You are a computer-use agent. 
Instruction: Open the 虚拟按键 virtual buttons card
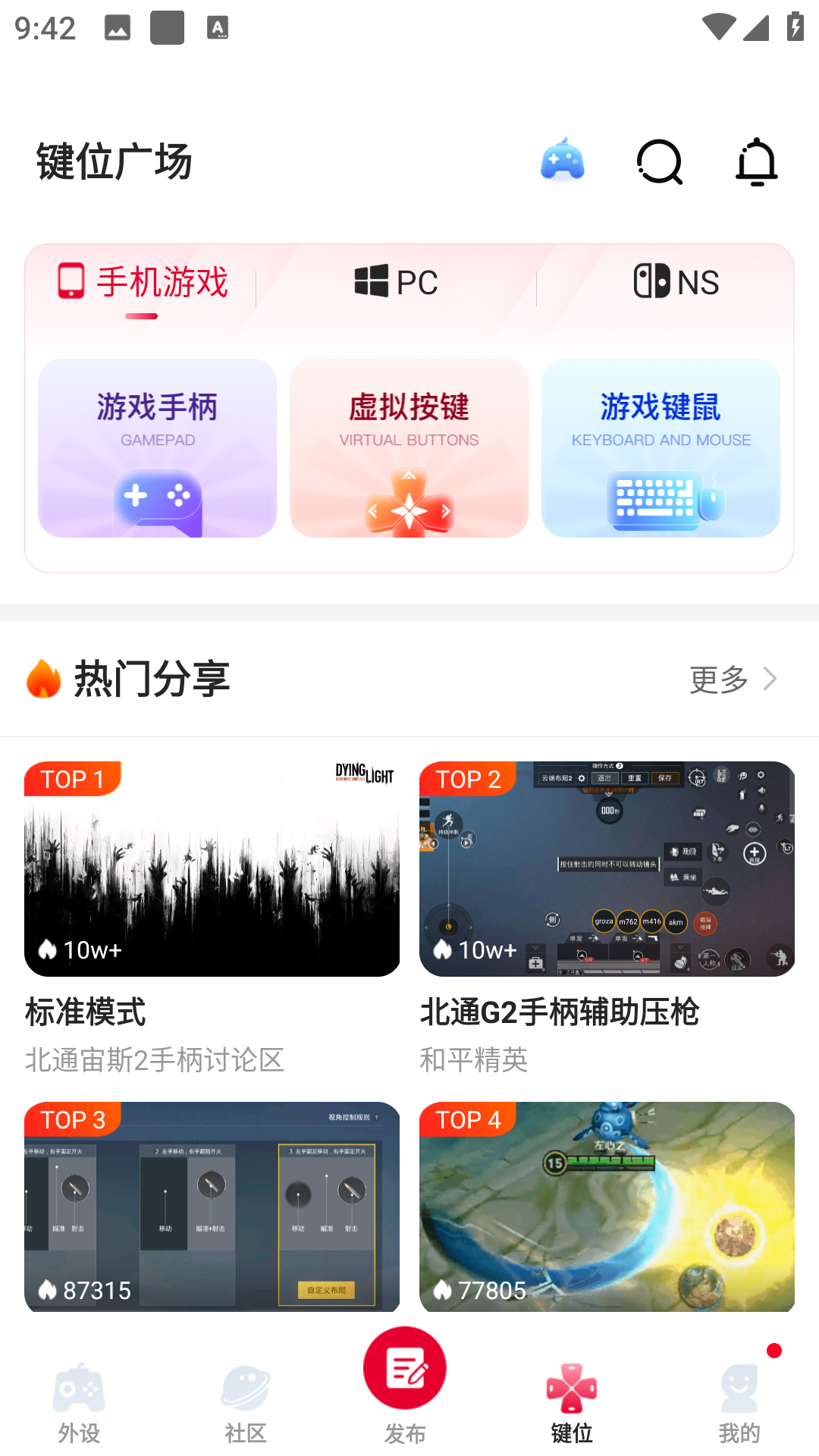[409, 448]
